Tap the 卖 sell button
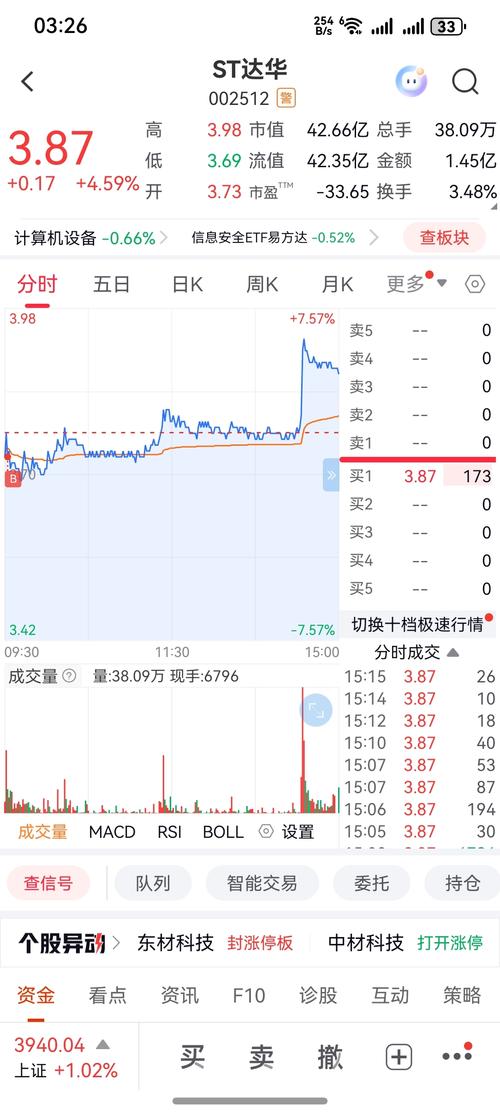The image size is (500, 1113). pyautogui.click(x=261, y=1057)
